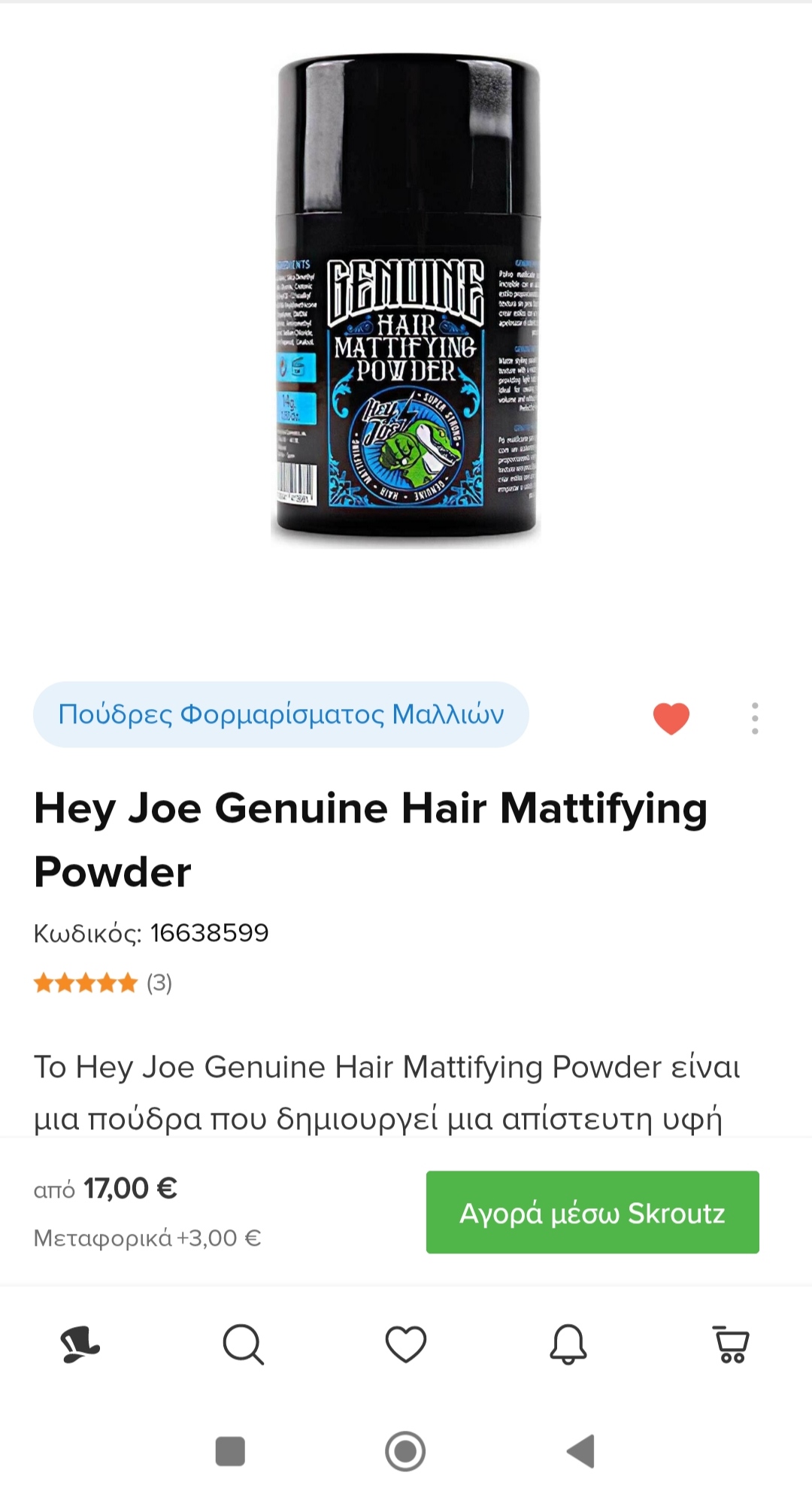
Task: Remove product from favorites with red heart
Action: pos(671,717)
